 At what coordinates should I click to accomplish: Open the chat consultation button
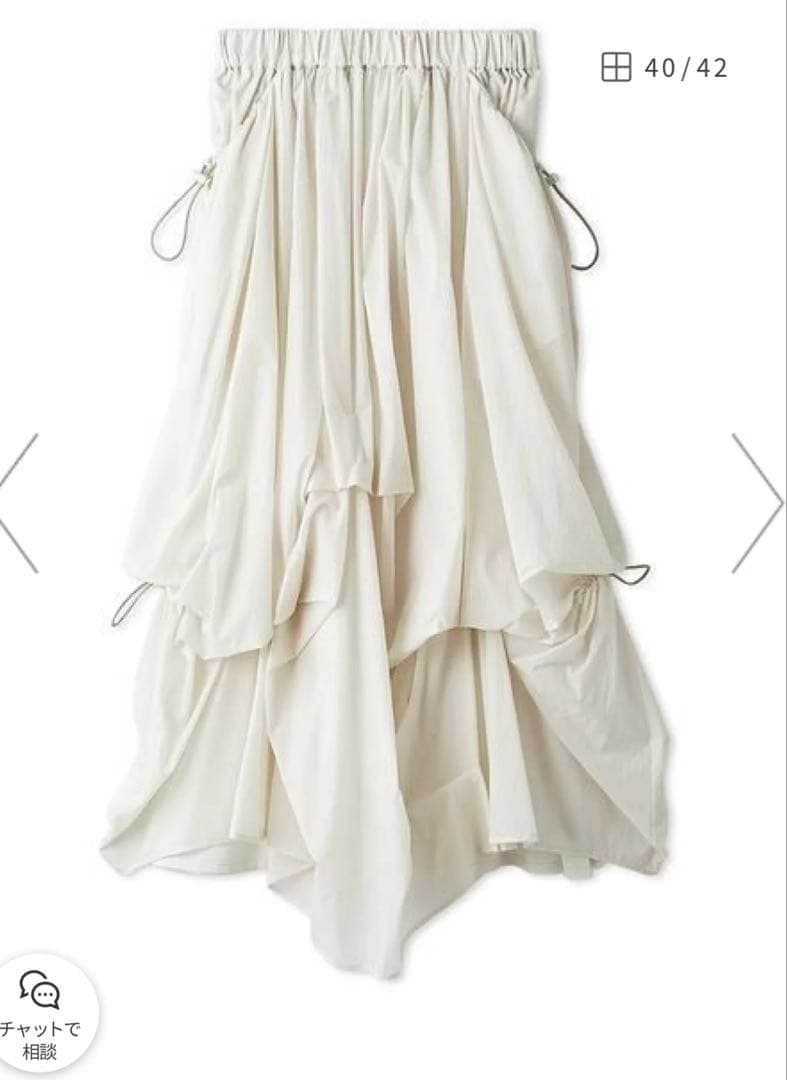pyautogui.click(x=41, y=1012)
